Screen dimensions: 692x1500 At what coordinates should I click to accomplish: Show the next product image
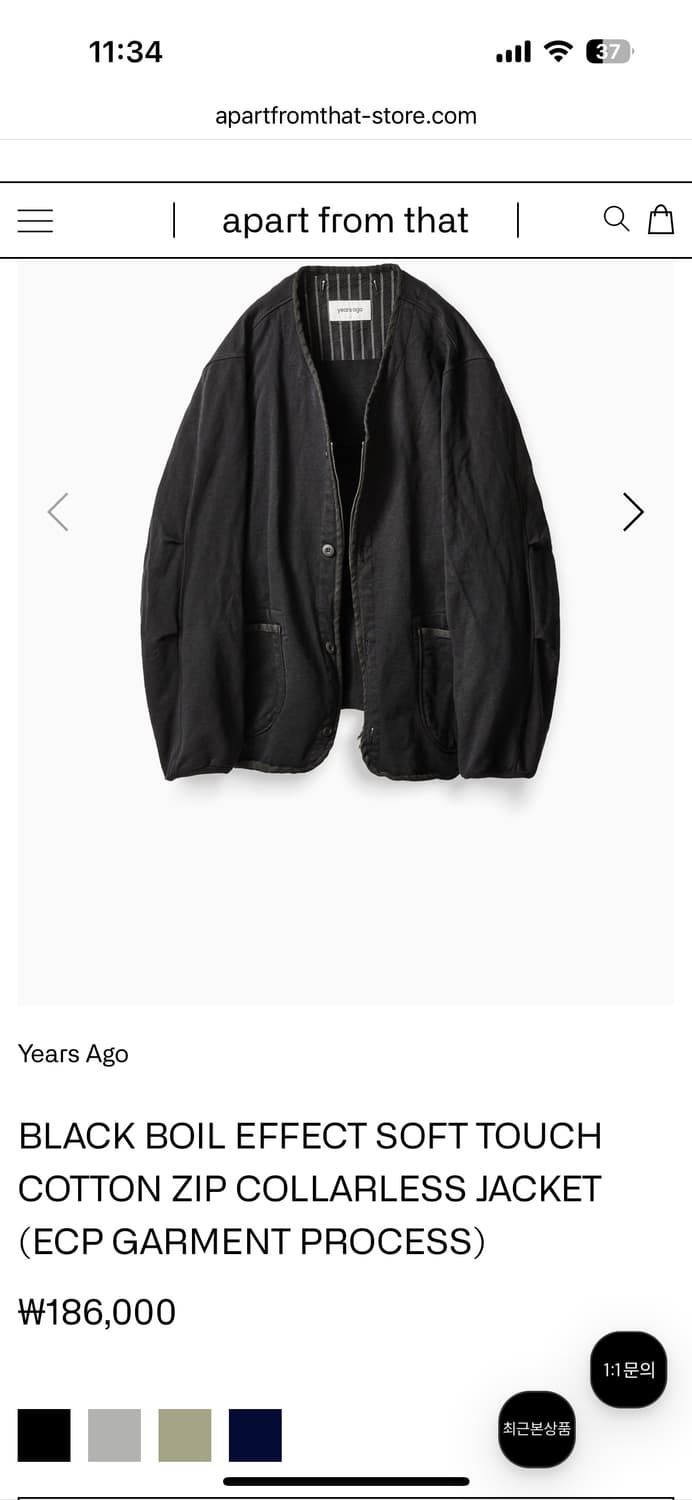pos(633,512)
